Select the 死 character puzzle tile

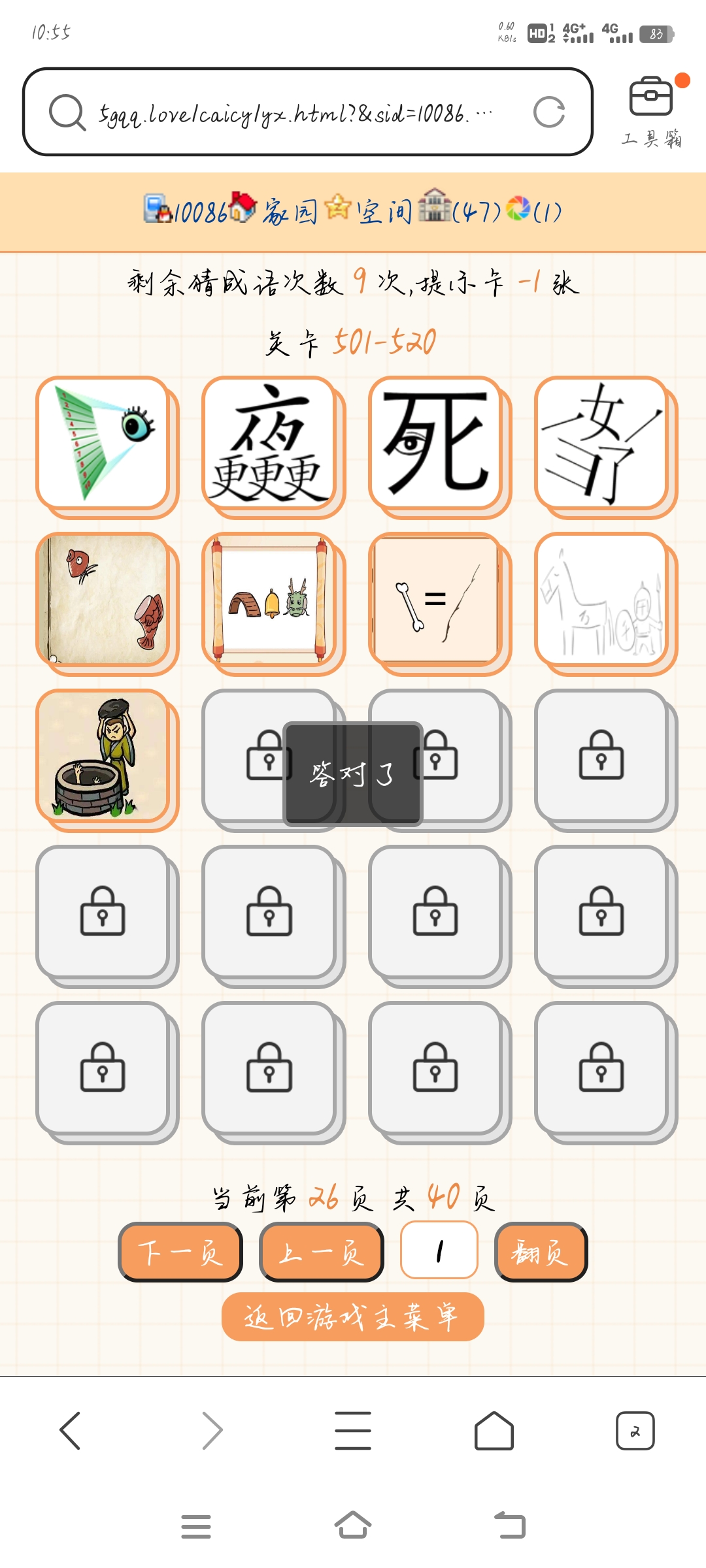point(435,443)
